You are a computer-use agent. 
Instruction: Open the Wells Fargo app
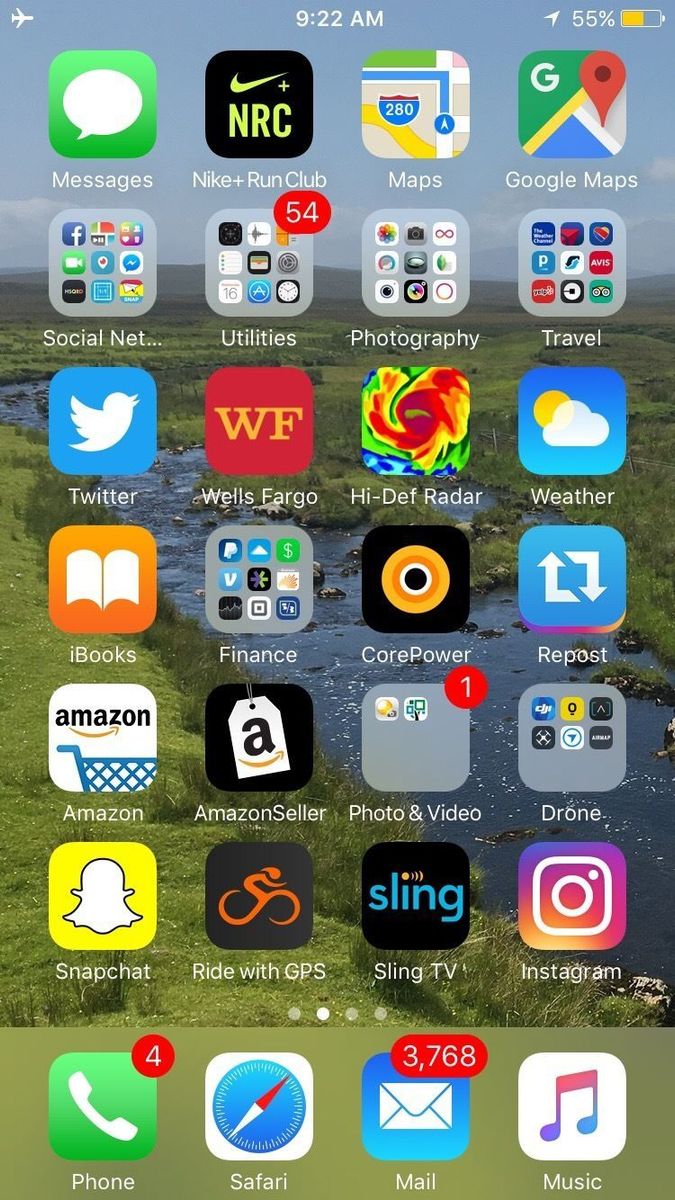(259, 421)
